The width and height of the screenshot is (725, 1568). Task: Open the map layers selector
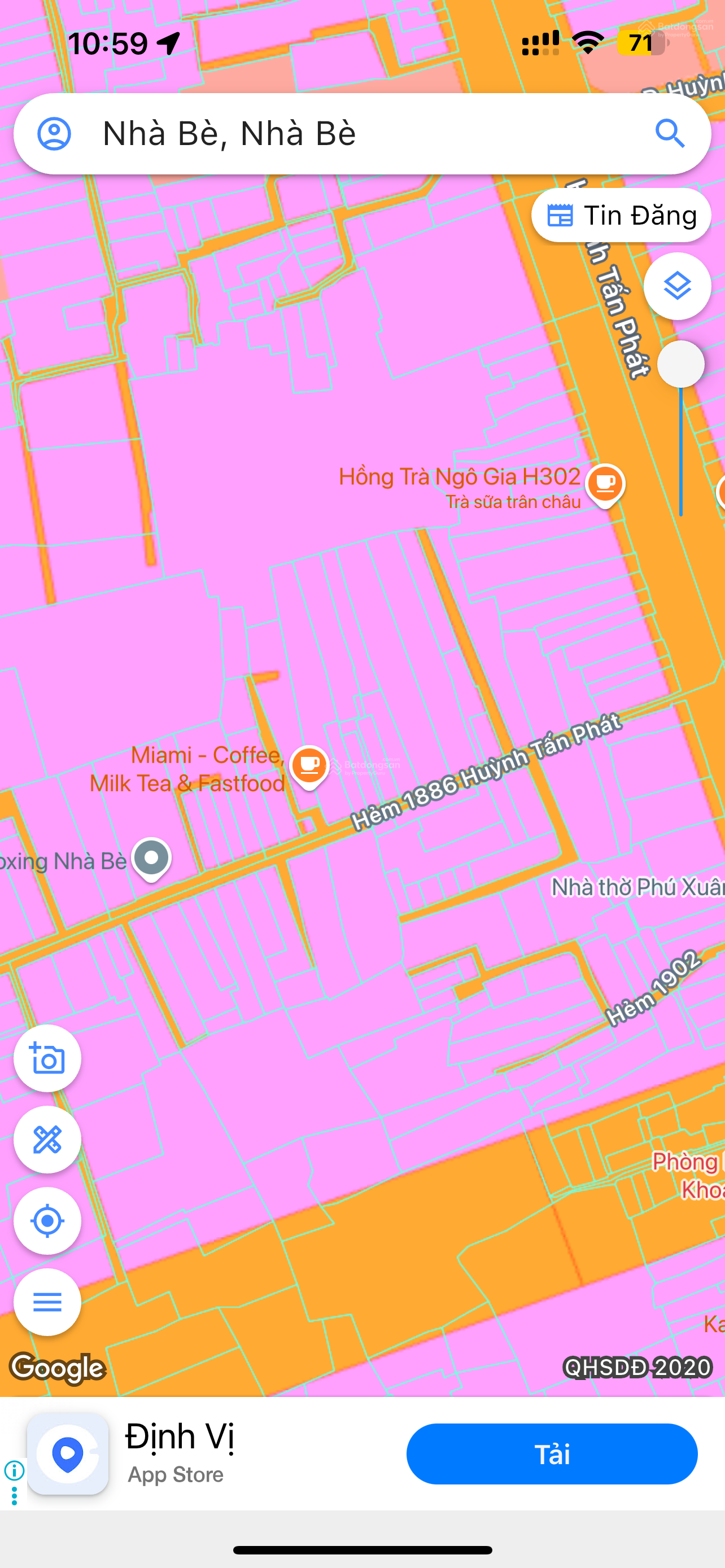(677, 286)
